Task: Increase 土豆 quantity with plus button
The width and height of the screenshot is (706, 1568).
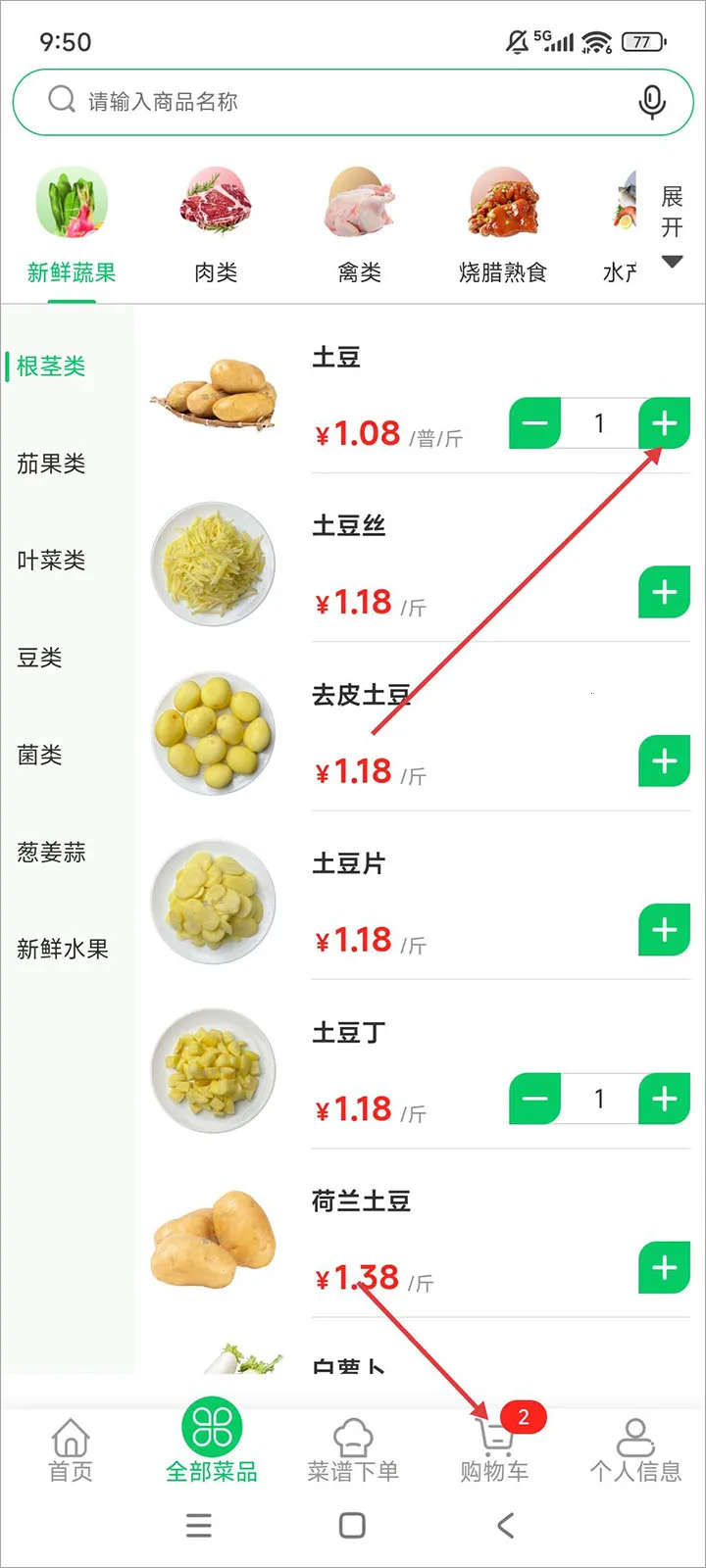Action: [x=664, y=422]
